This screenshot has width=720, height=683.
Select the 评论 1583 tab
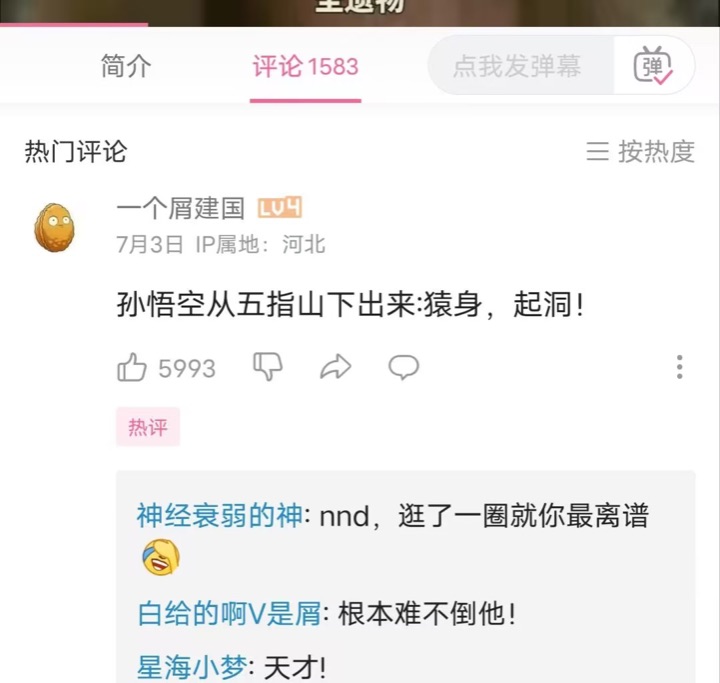pyautogui.click(x=305, y=67)
